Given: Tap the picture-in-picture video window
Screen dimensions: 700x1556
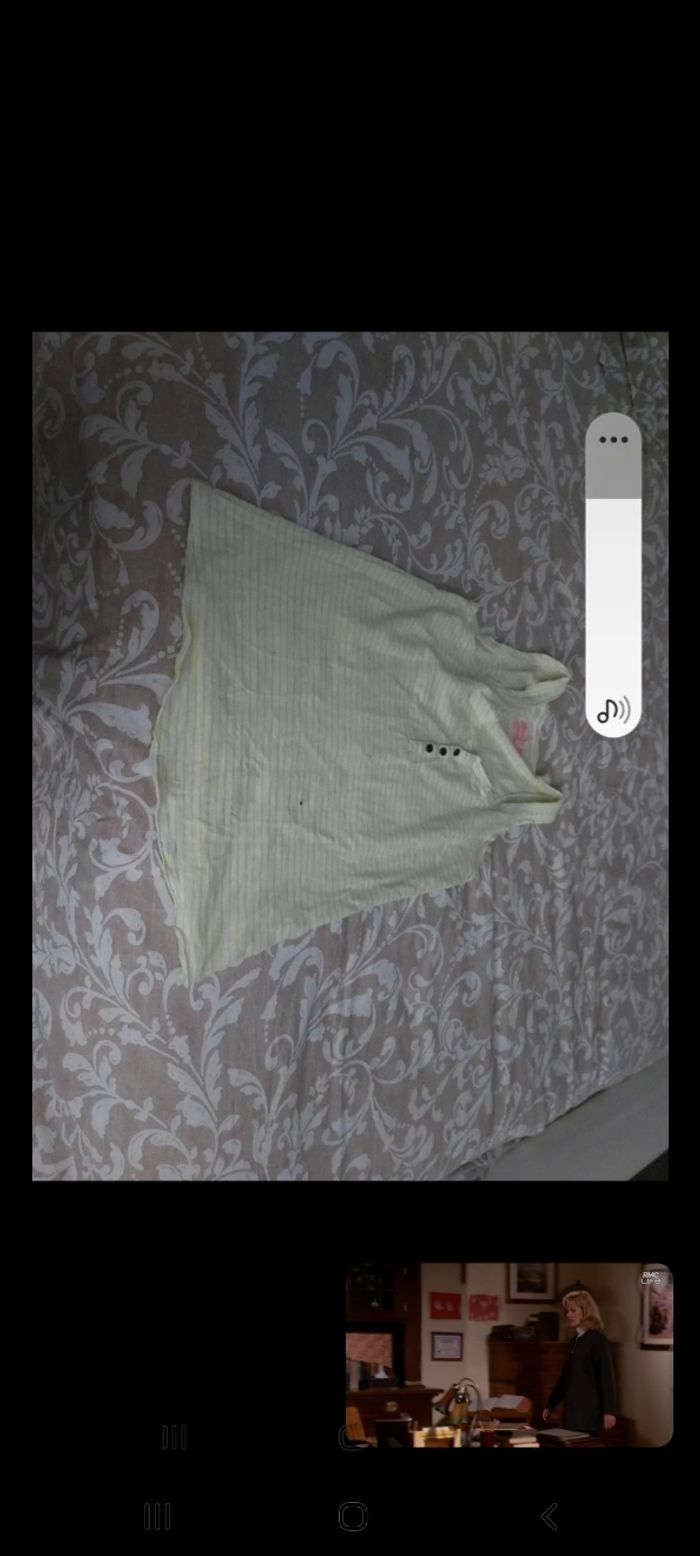Looking at the screenshot, I should [x=509, y=1354].
